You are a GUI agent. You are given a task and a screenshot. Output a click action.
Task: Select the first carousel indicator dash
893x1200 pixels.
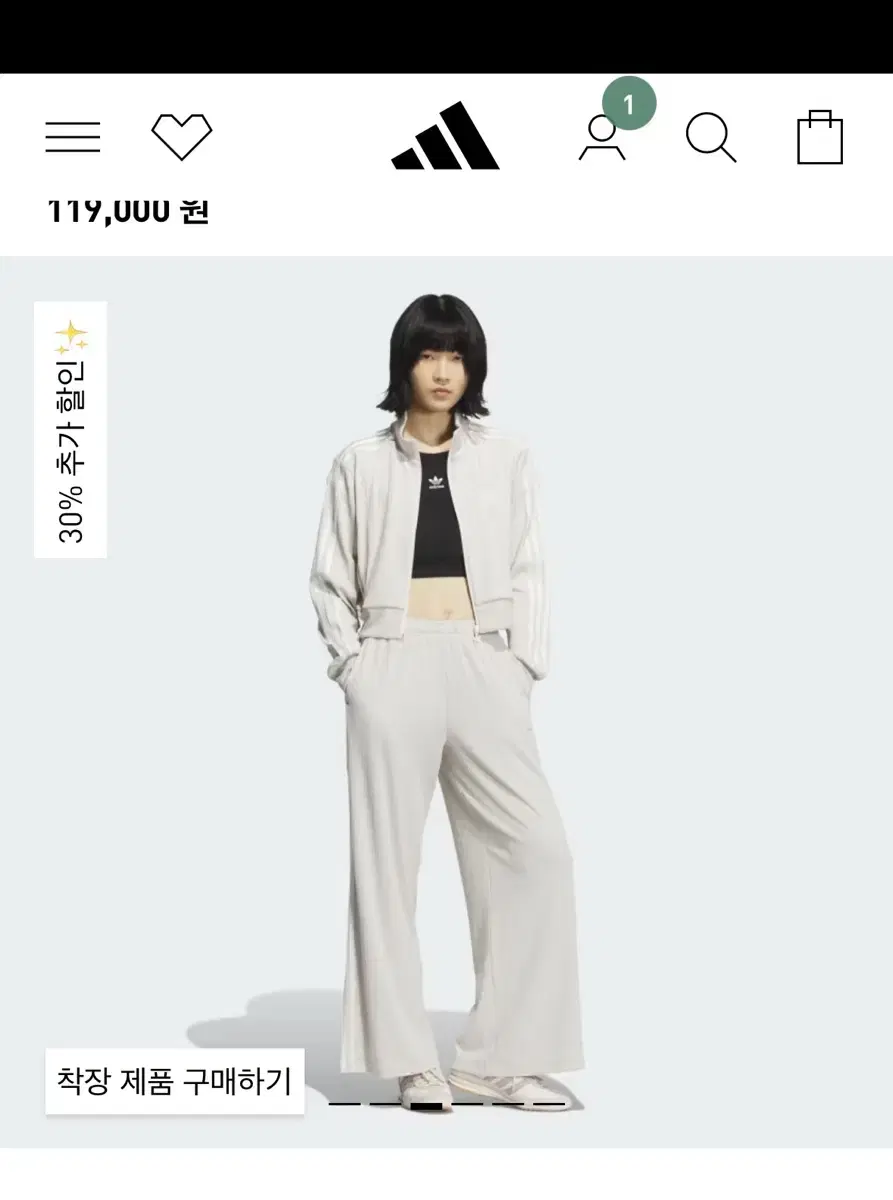[342, 1104]
